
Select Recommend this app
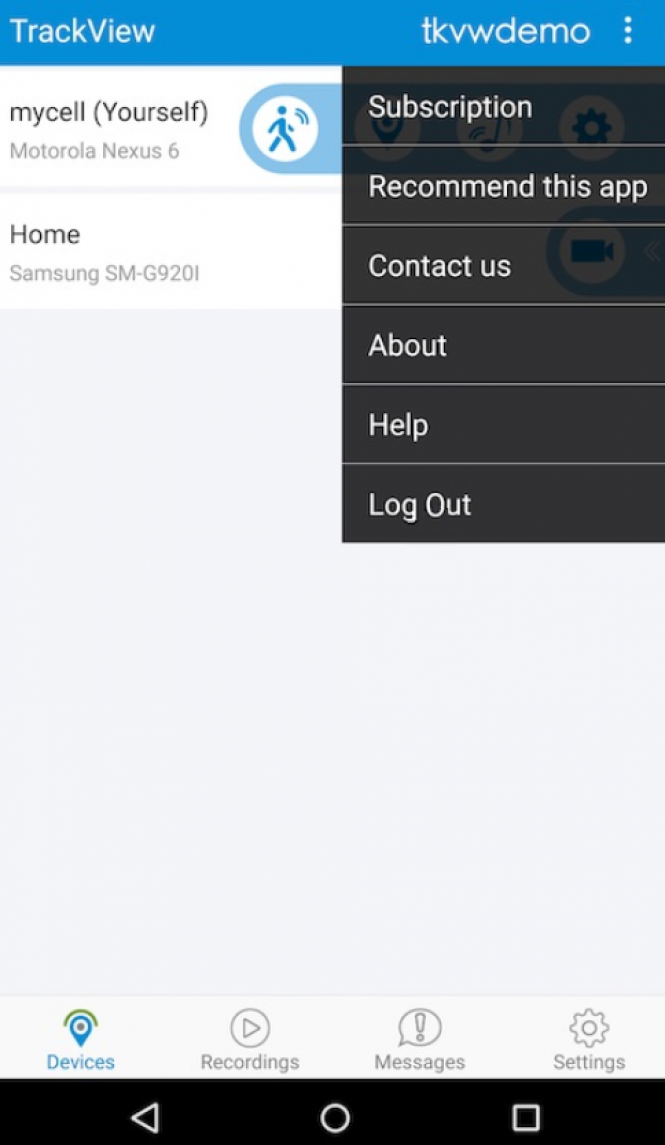(x=504, y=185)
